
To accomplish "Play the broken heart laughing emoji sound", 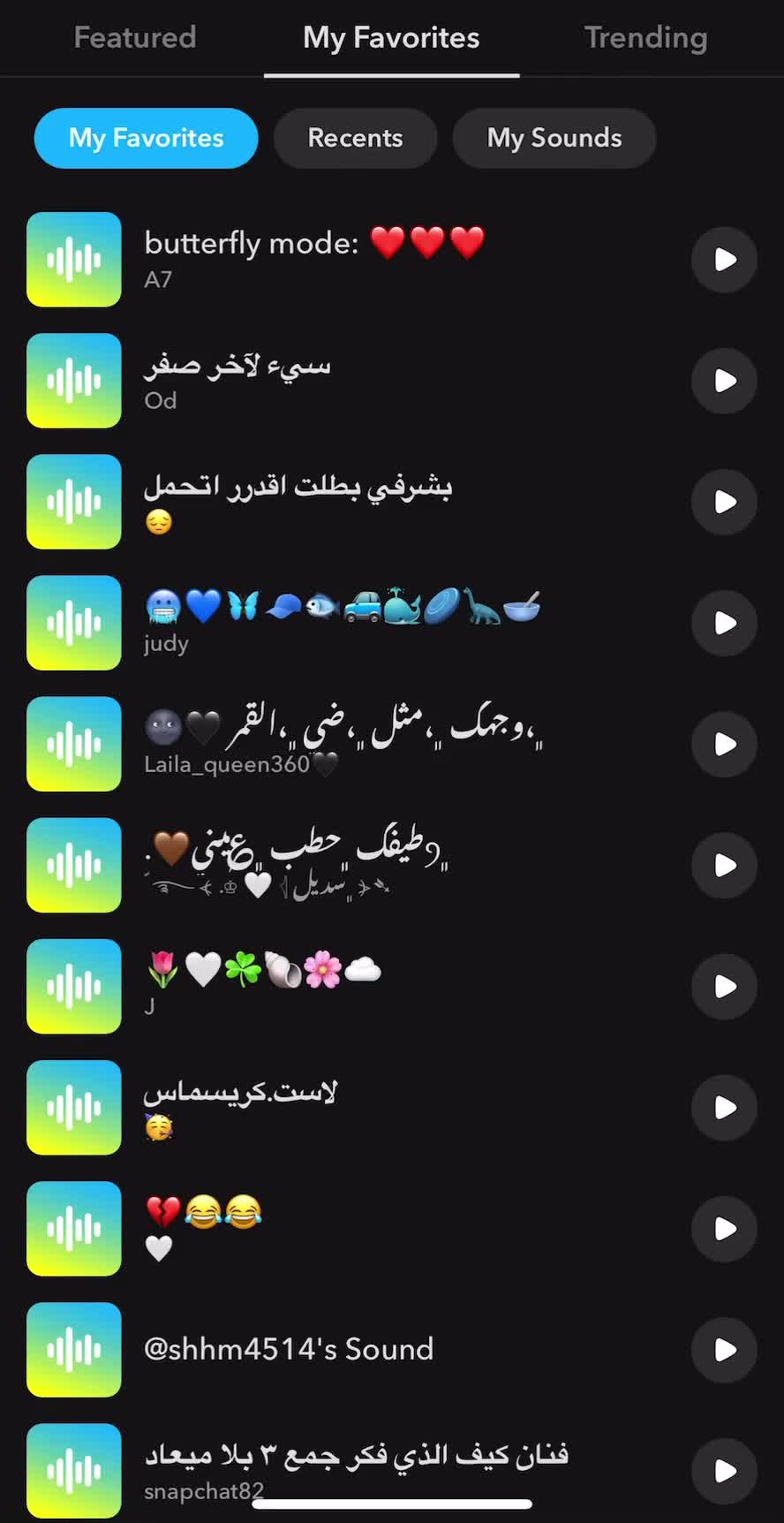I will pyautogui.click(x=724, y=1229).
